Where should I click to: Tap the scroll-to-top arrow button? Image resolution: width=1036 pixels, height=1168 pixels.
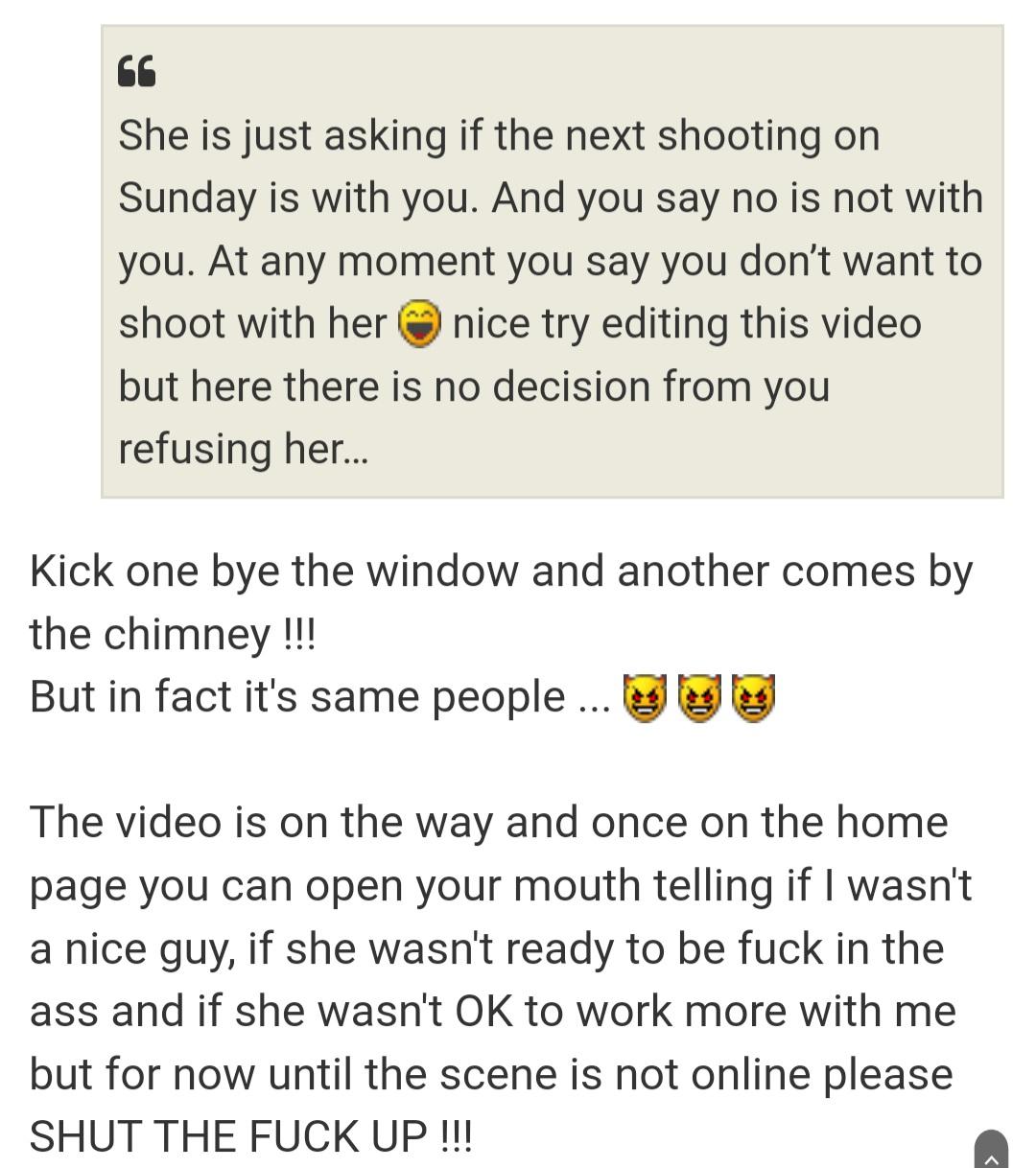991,1152
